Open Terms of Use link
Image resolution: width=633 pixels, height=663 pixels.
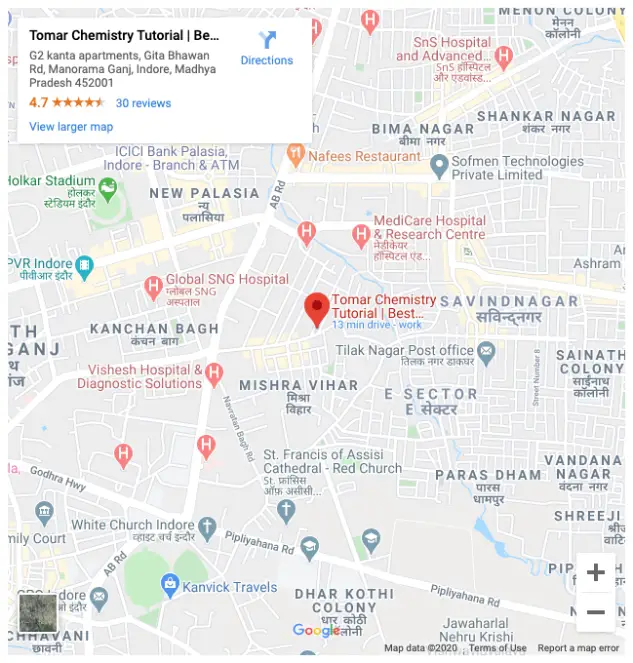tap(498, 648)
